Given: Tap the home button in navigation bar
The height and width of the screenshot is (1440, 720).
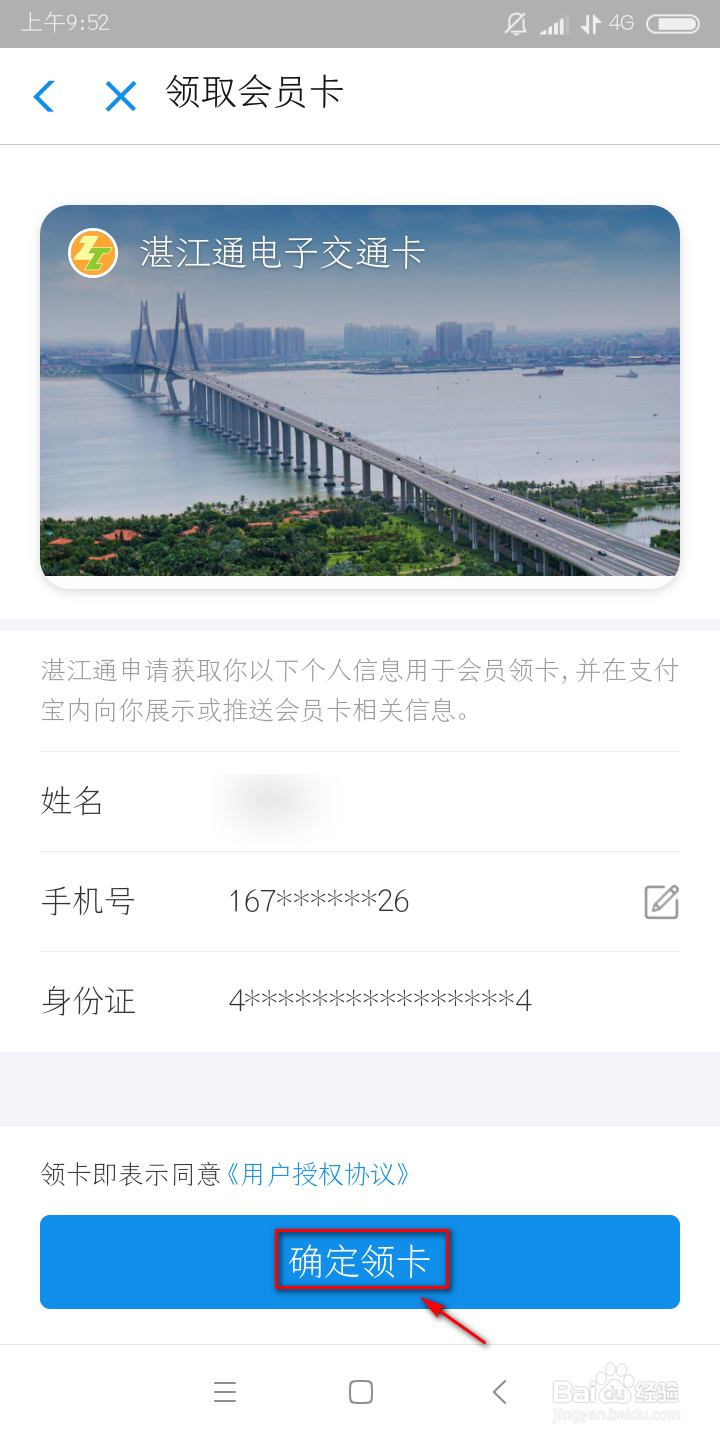Looking at the screenshot, I should click(360, 1391).
